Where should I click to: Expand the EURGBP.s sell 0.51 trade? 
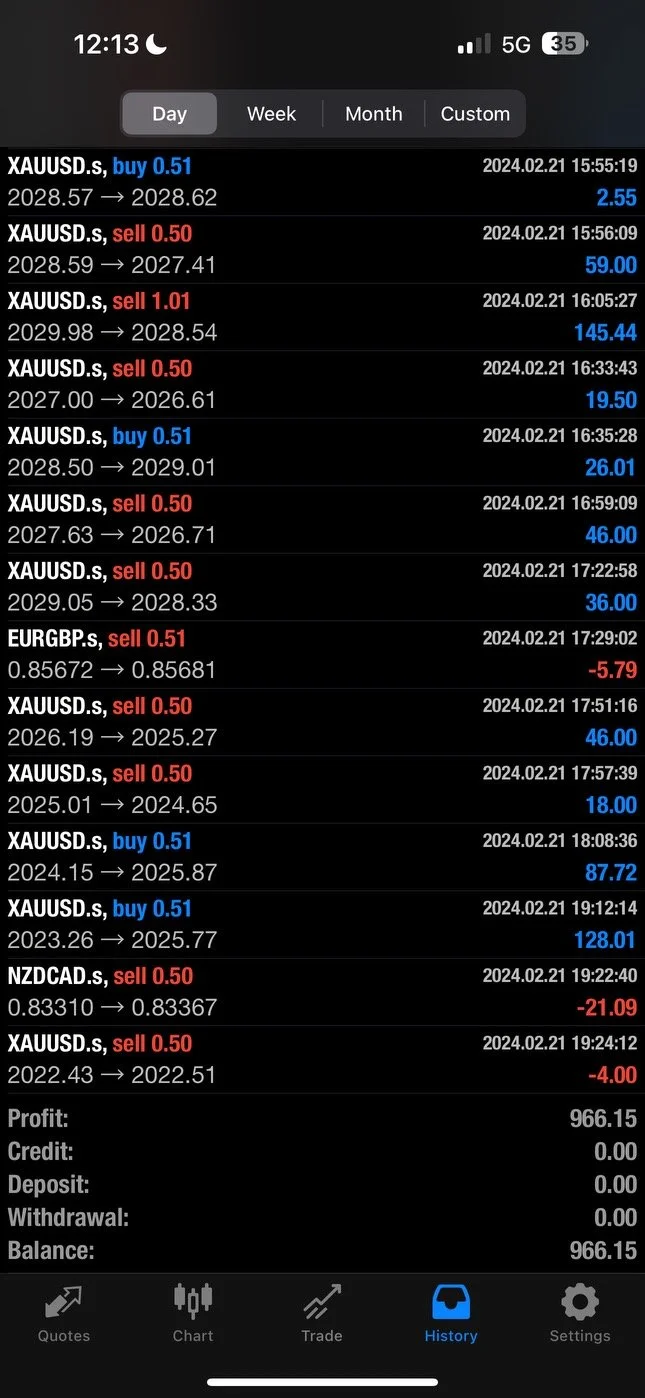322,654
